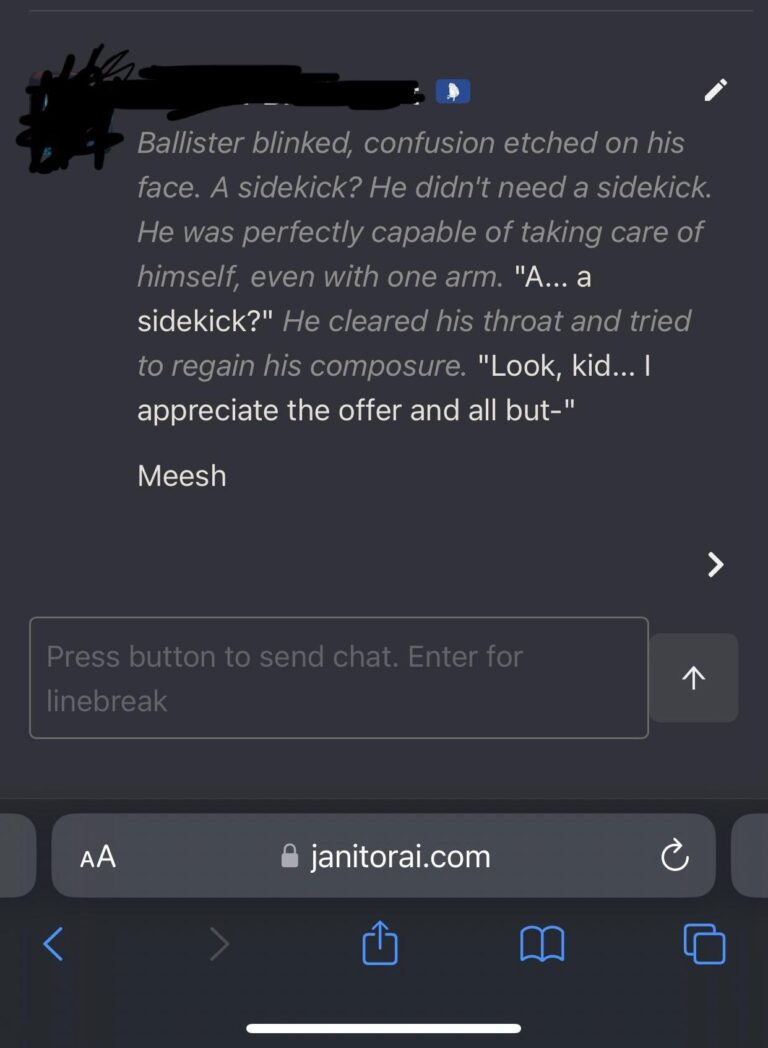View all open tabs

pyautogui.click(x=704, y=944)
